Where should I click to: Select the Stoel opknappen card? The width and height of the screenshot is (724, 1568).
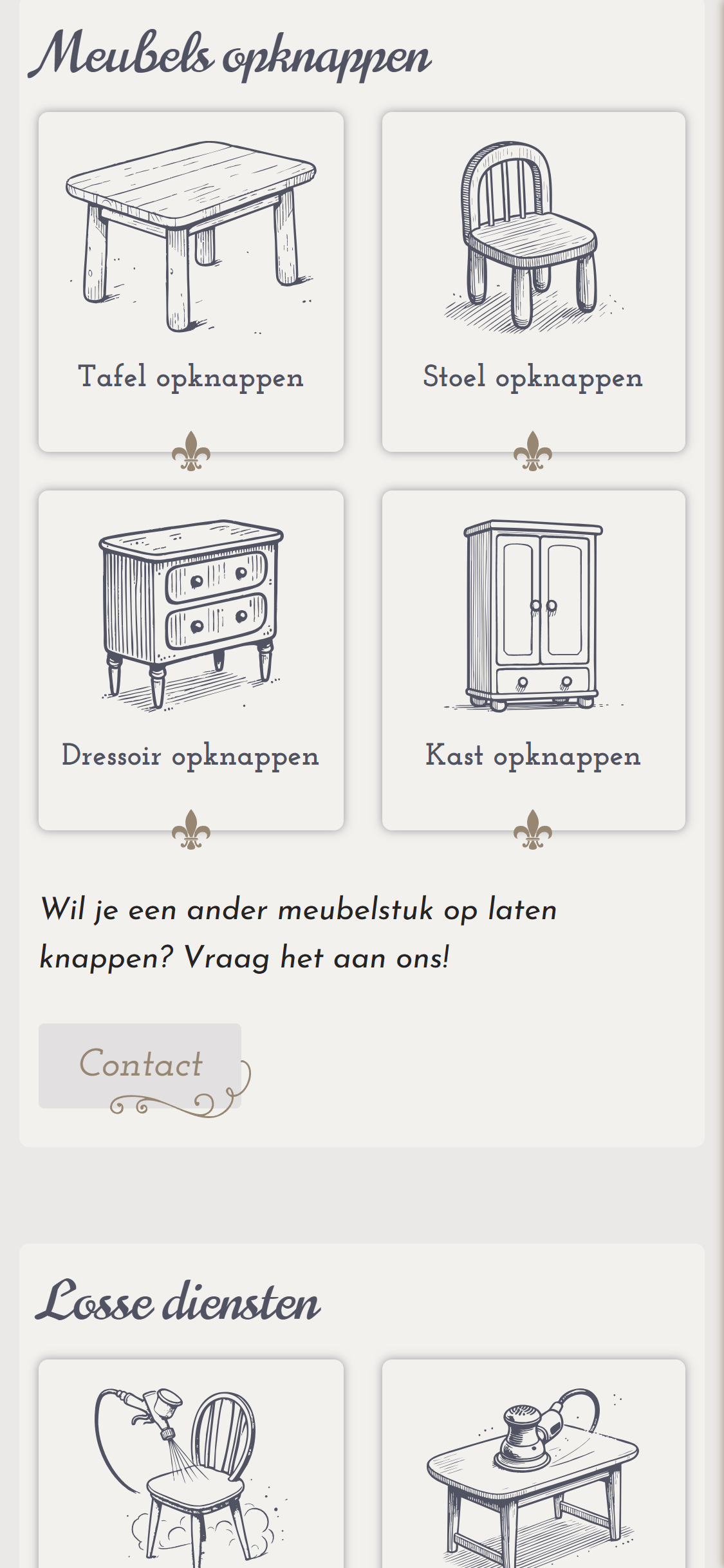coord(533,282)
